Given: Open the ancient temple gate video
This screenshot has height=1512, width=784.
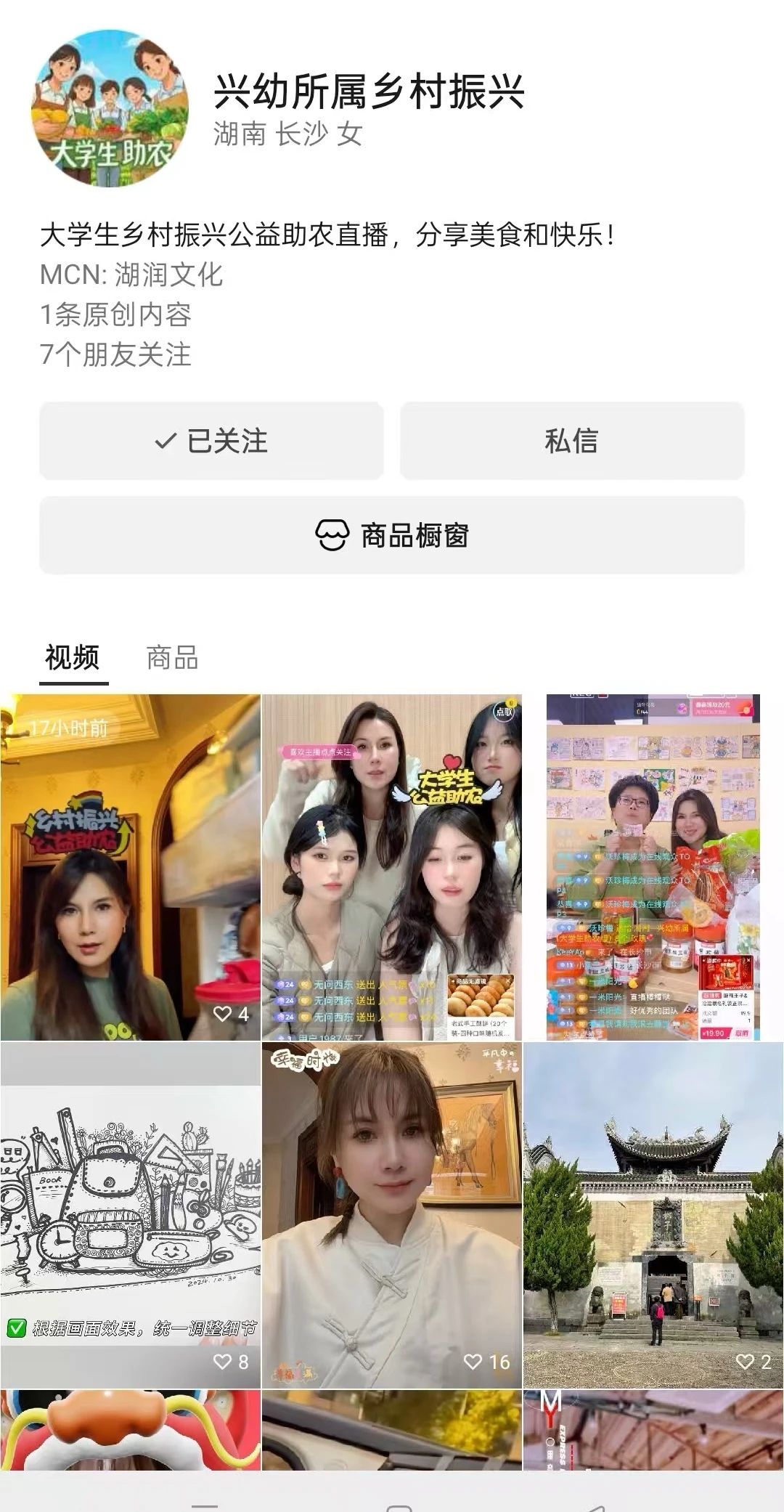Looking at the screenshot, I should coord(653,1214).
